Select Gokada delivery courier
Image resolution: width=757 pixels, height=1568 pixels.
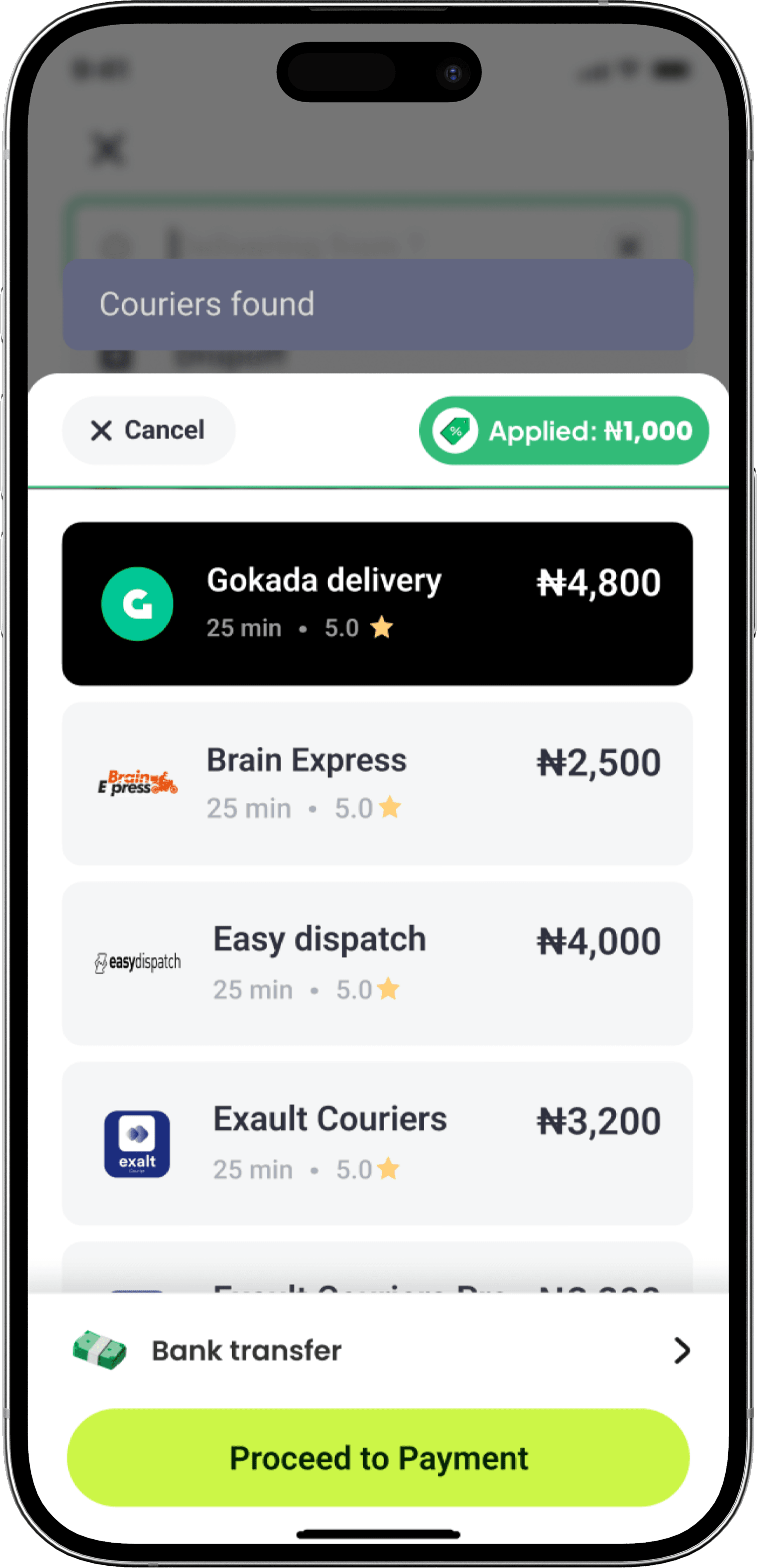[x=377, y=603]
